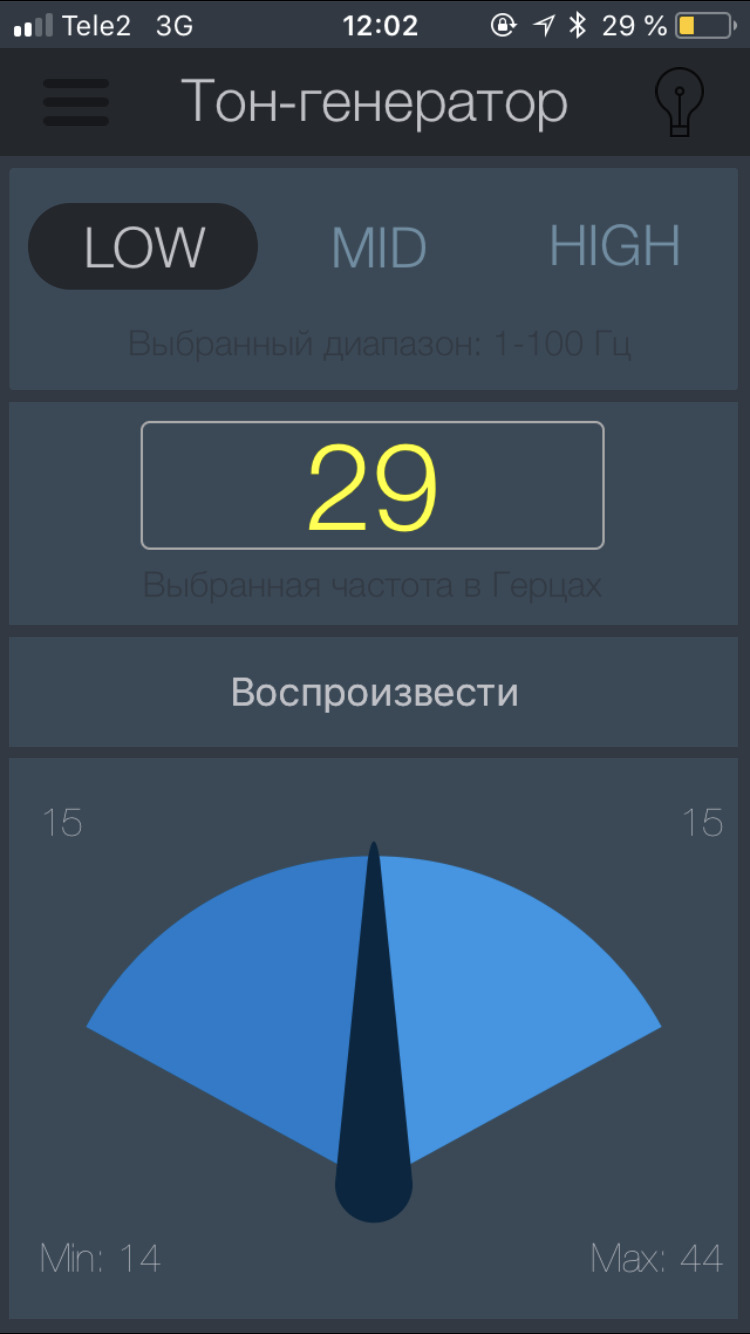Start playback with Воспроизвести button
Screen dimensions: 750x1334
[x=374, y=692]
